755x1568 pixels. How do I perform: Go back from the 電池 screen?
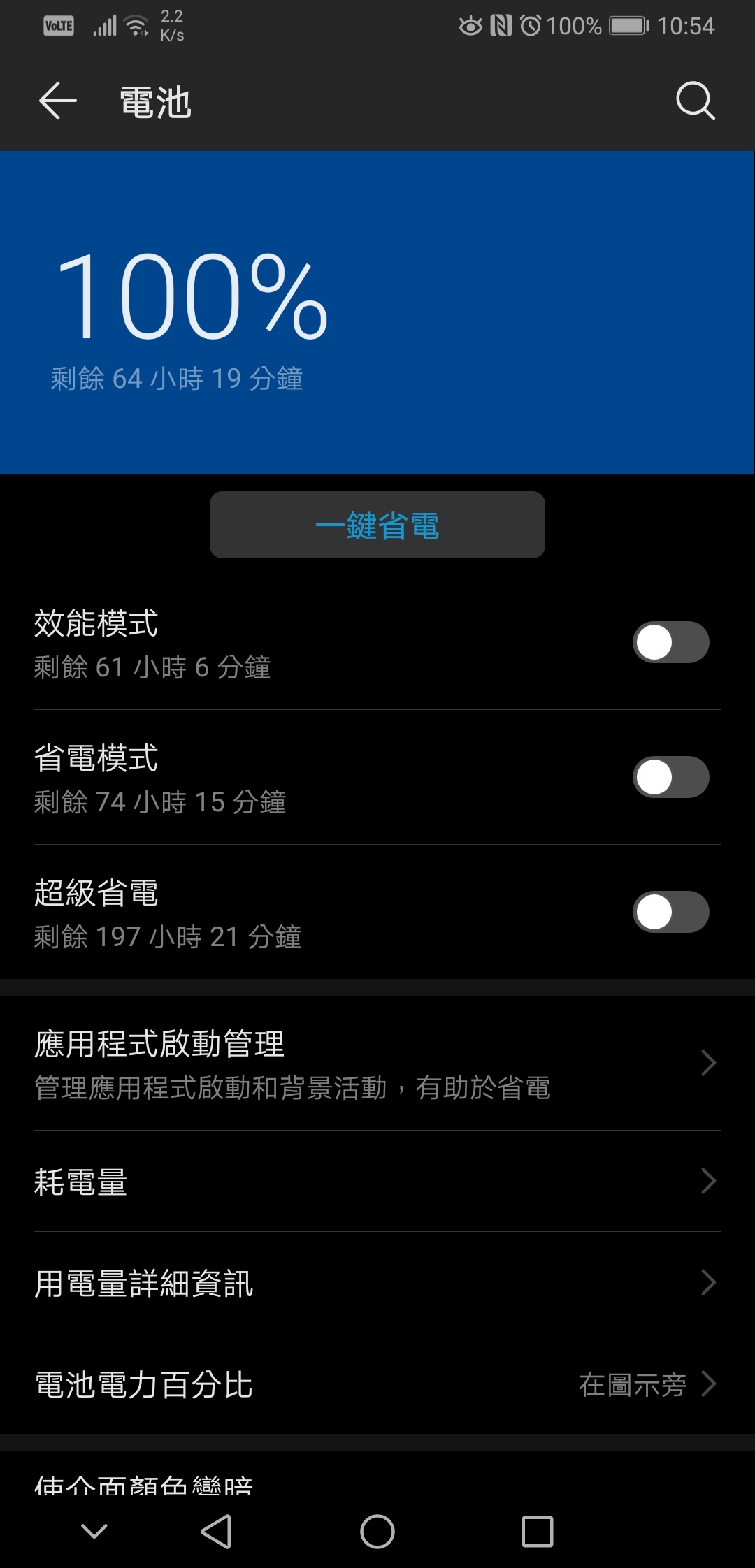point(57,101)
